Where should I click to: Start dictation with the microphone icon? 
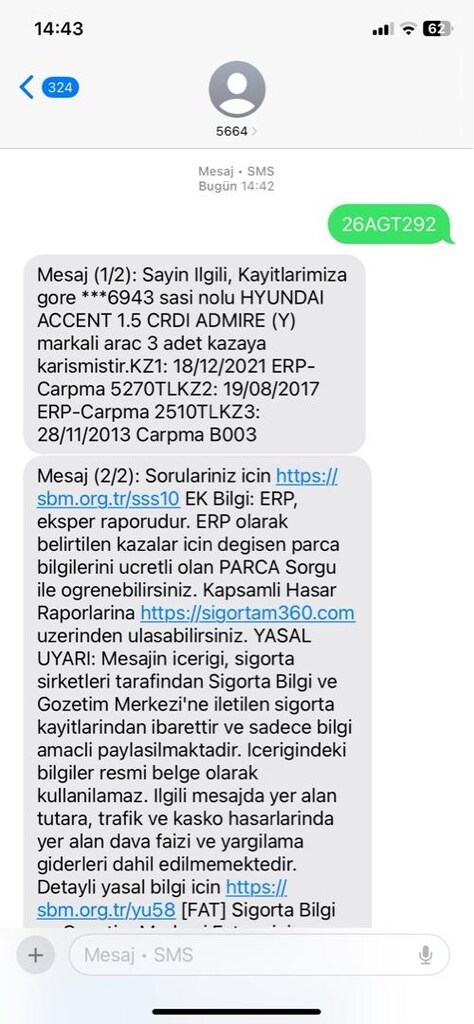(x=425, y=955)
